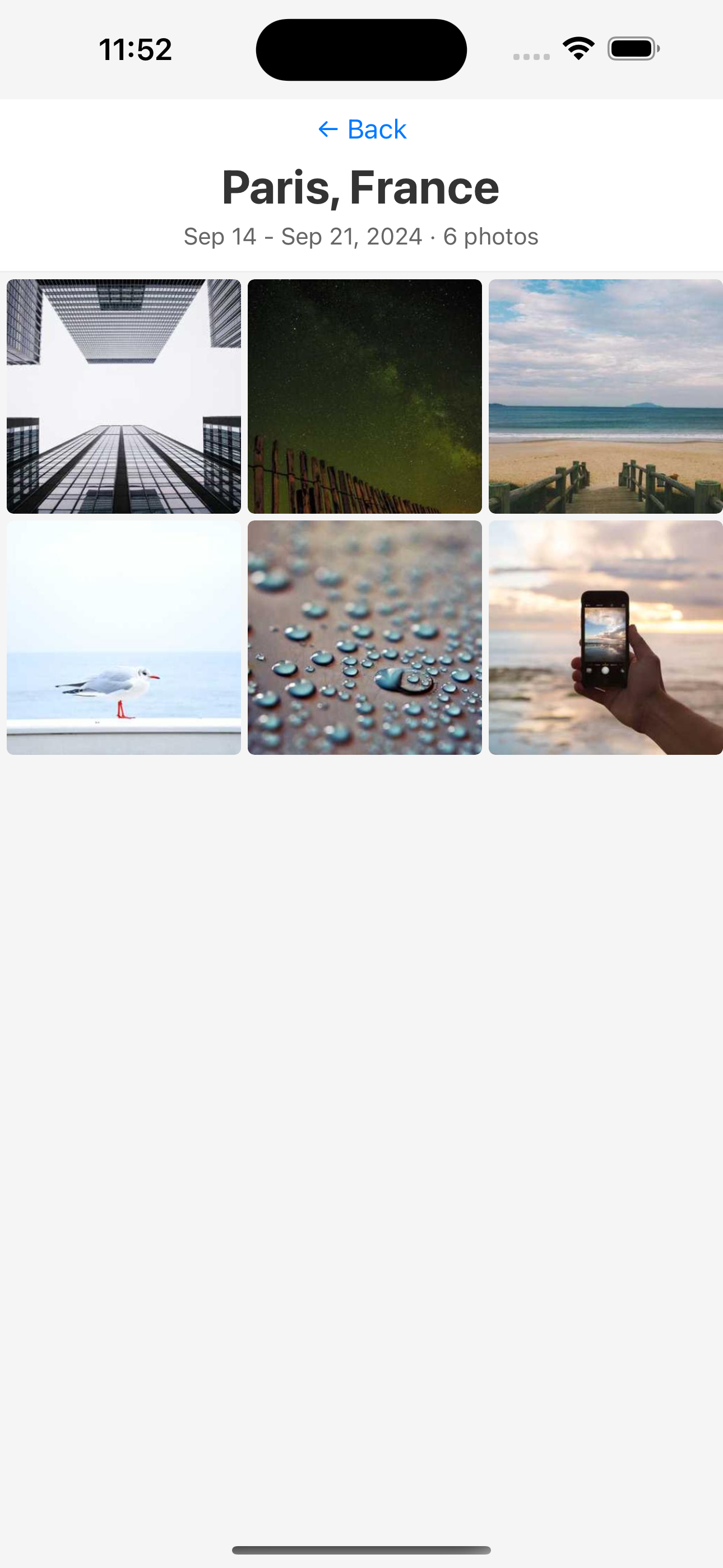View the starry night sky photo
The height and width of the screenshot is (1568, 723).
pyautogui.click(x=364, y=396)
